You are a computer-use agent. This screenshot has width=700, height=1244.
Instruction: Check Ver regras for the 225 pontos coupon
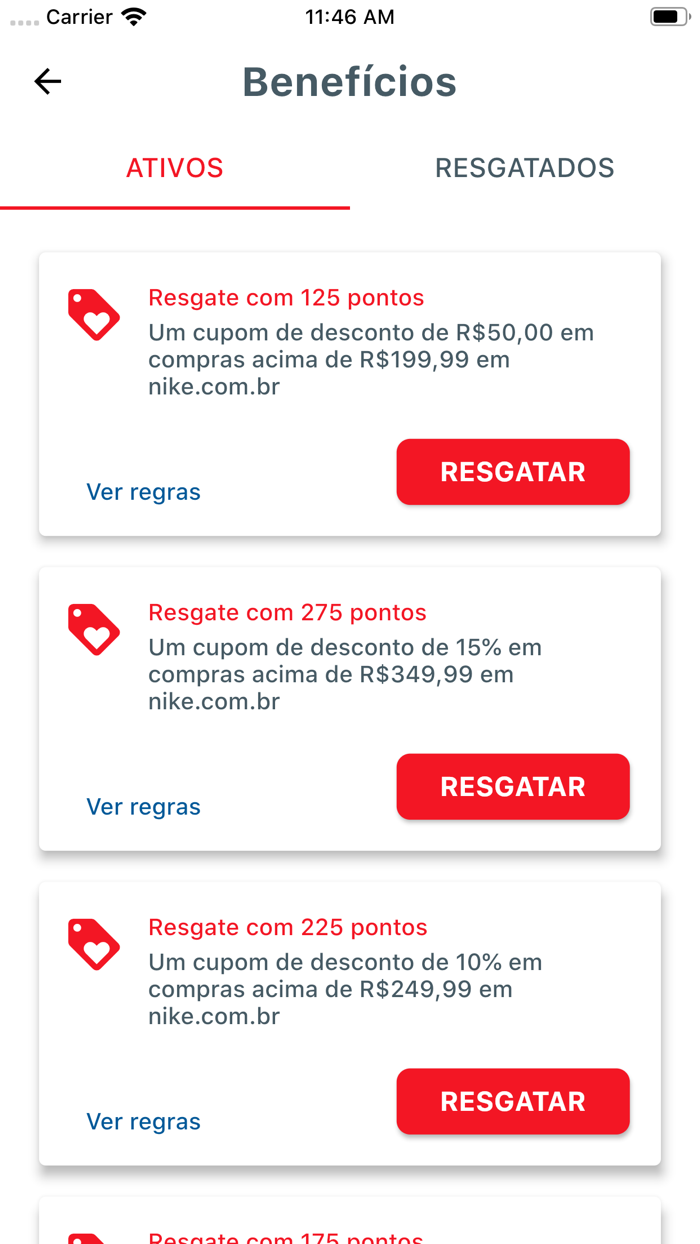(143, 1122)
